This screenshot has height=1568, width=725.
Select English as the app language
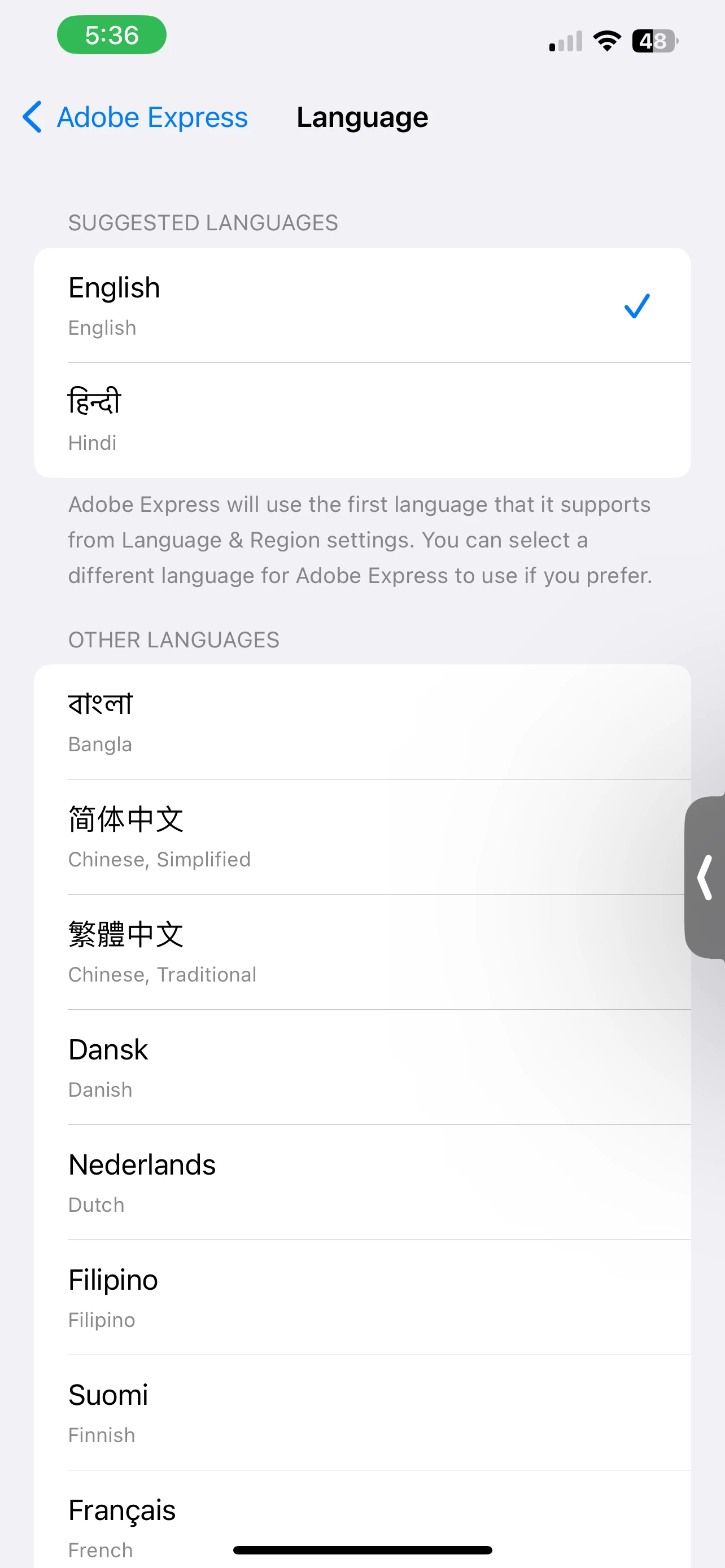click(x=361, y=305)
